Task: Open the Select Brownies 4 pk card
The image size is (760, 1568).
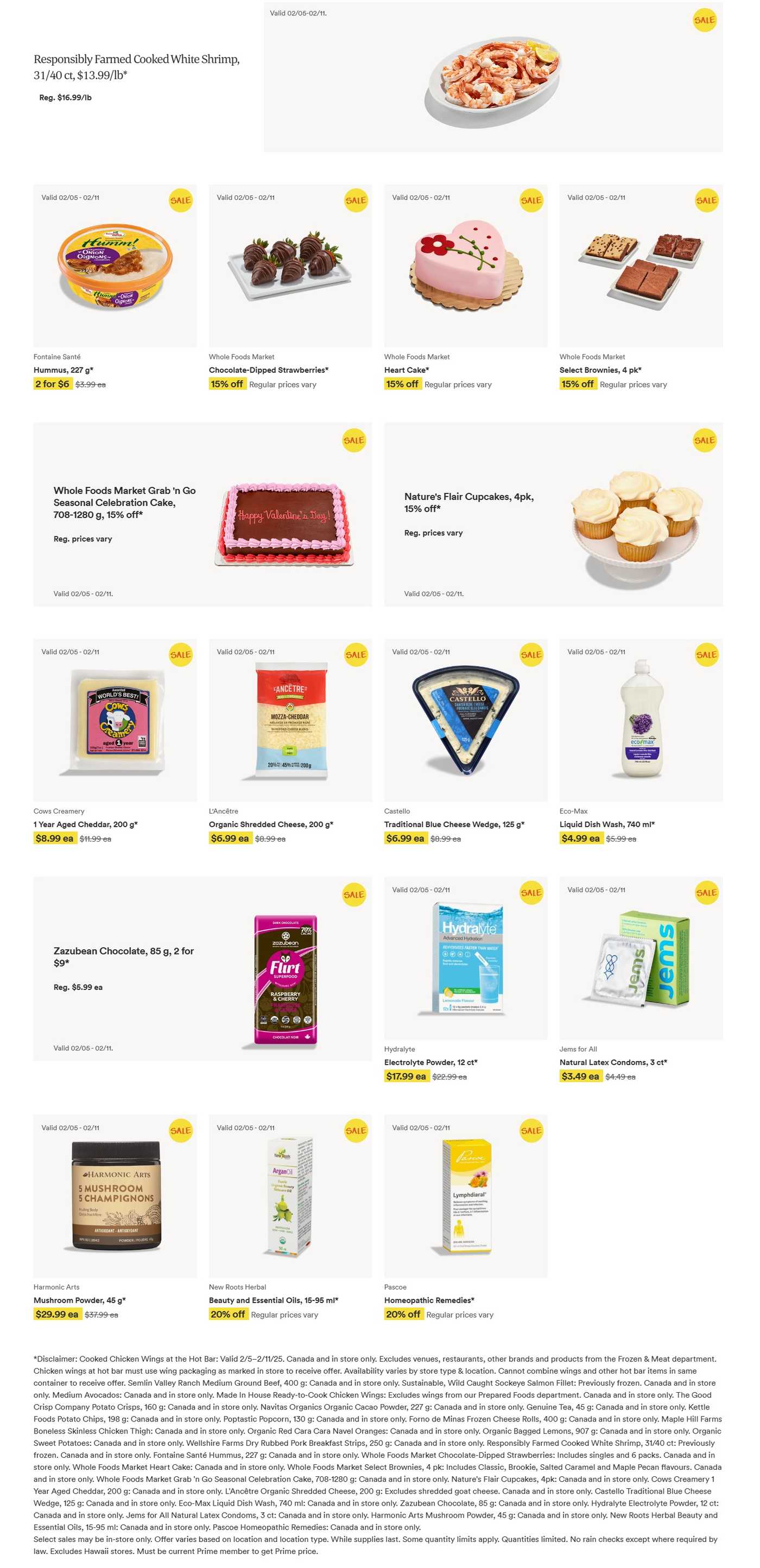Action: click(x=641, y=287)
